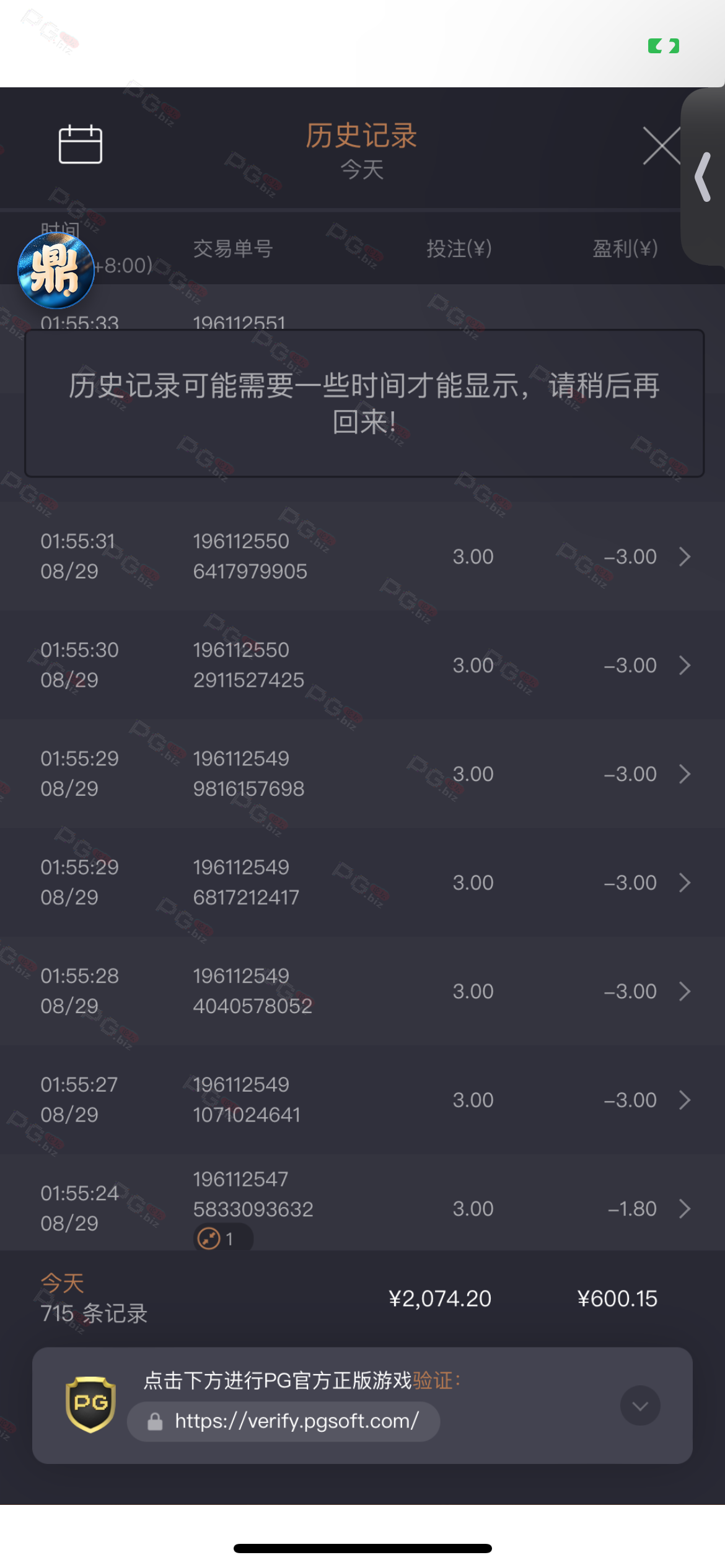Collapse the PG verification banner
Screen dimensions: 725x1568
pos(639,1406)
